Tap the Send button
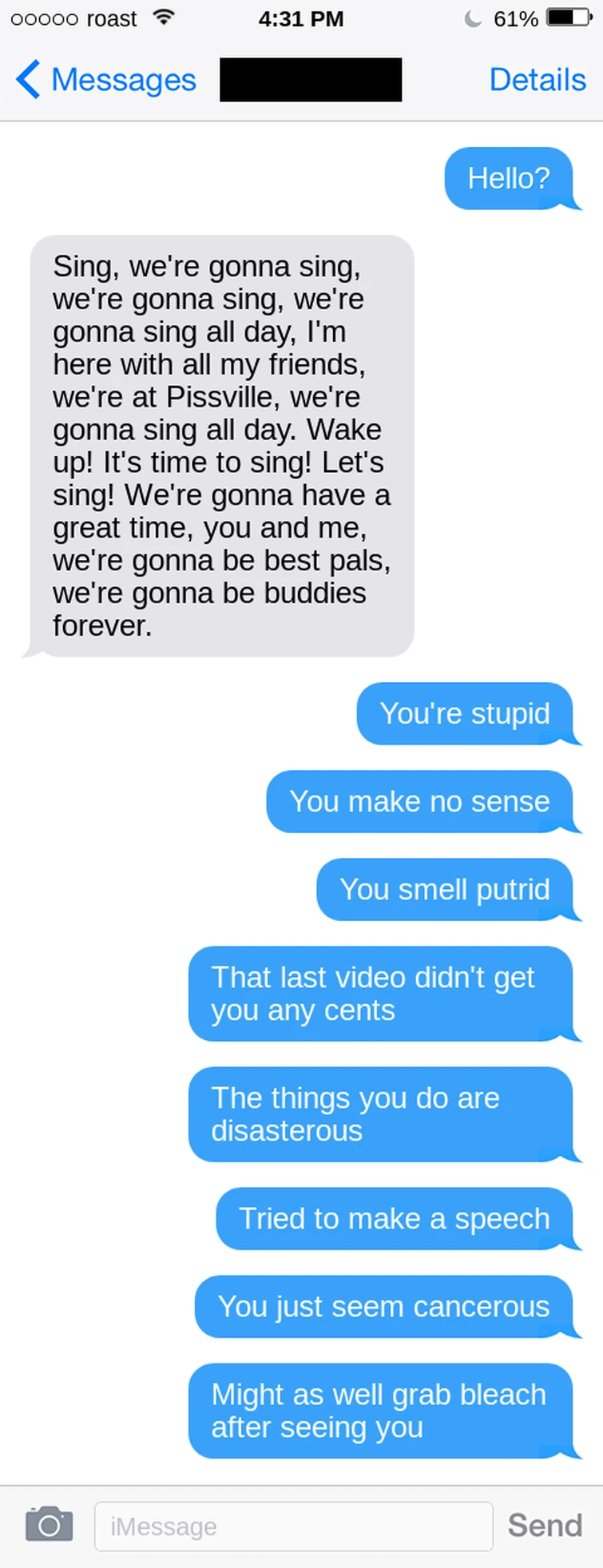Screen dimensions: 603x1568 click(x=545, y=1525)
